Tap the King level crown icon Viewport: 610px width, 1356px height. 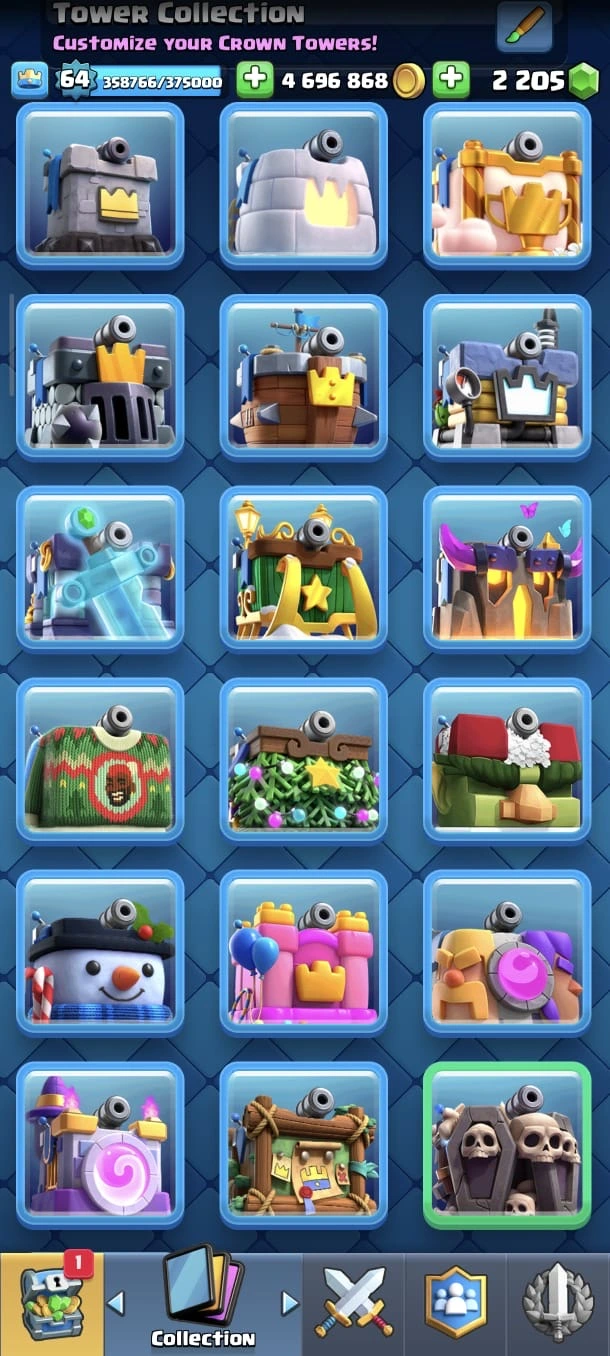point(30,80)
